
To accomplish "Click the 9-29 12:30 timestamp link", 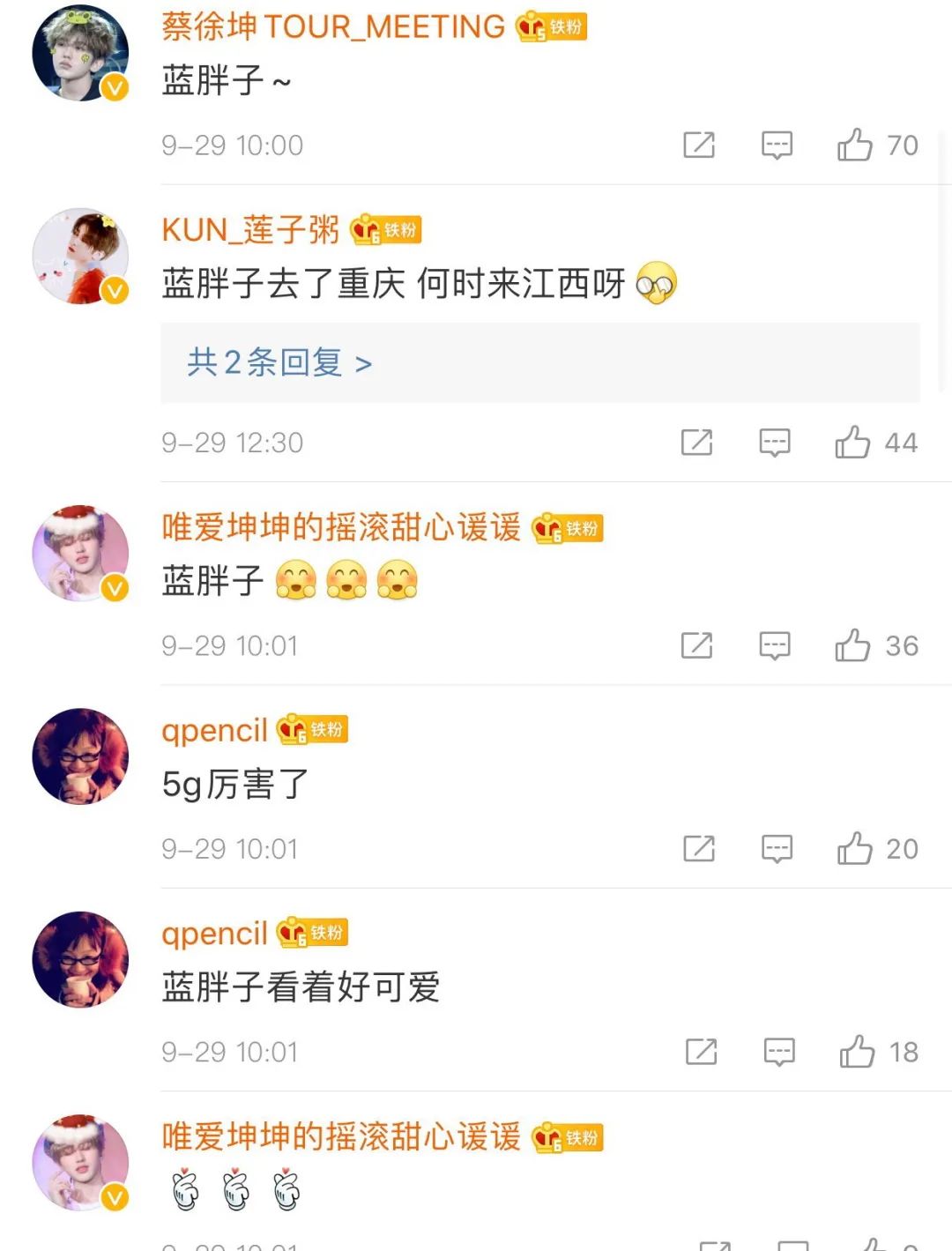I will coord(232,443).
